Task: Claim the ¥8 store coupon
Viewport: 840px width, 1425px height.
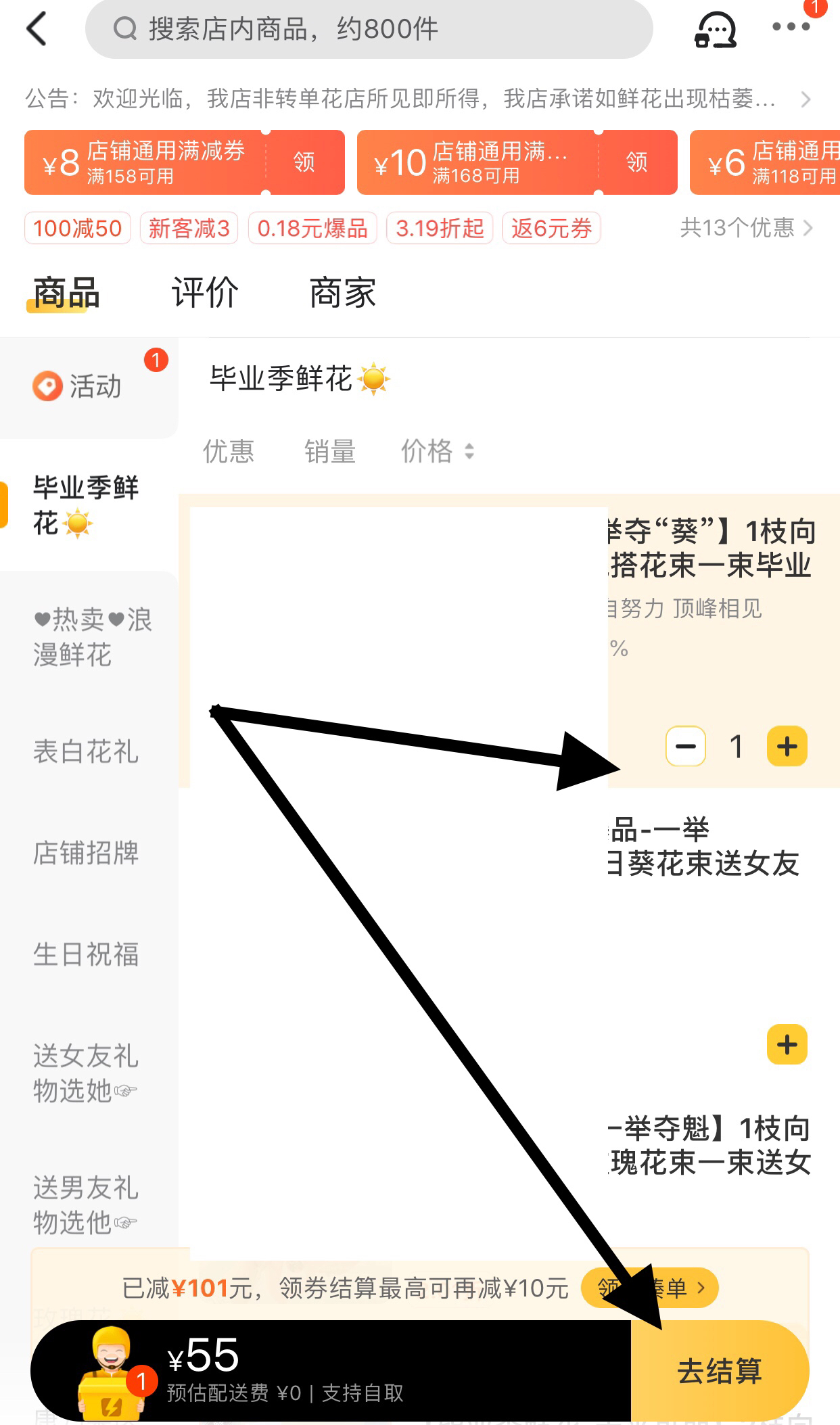Action: click(304, 162)
